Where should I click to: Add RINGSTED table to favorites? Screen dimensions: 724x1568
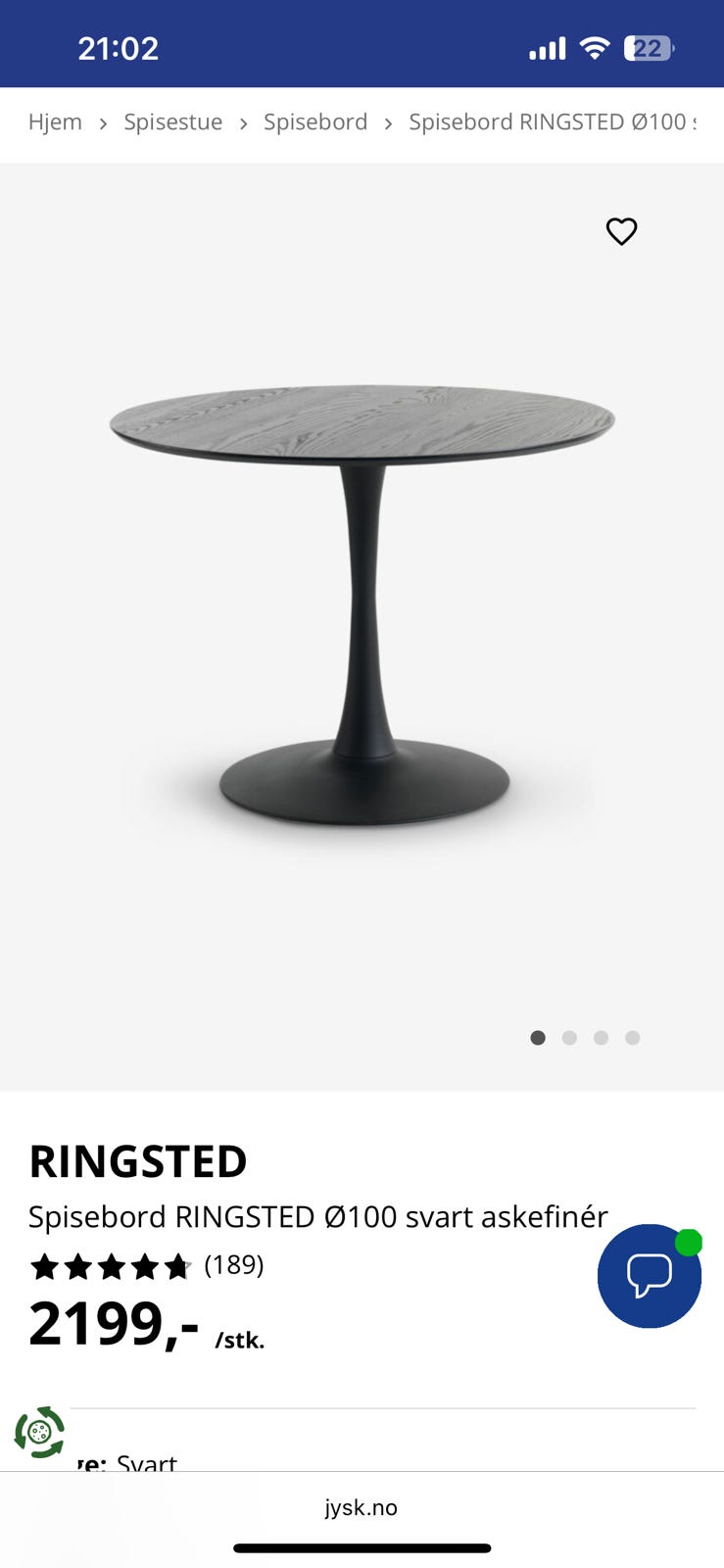click(x=621, y=231)
